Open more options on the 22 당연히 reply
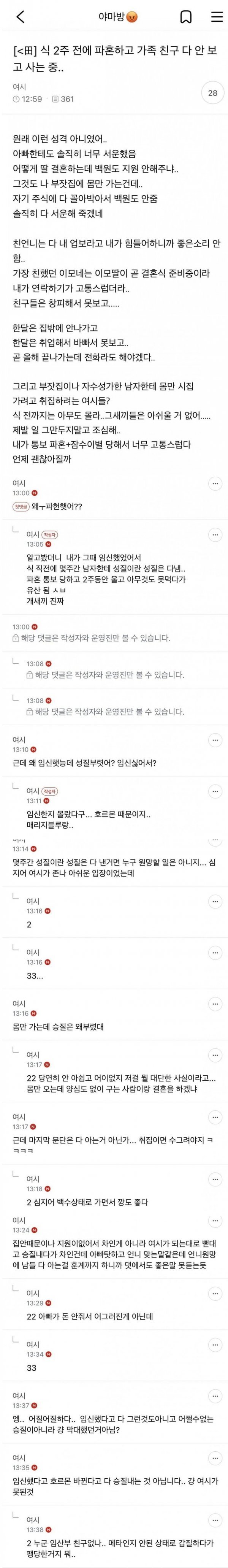228x1568 pixels. click(x=215, y=1055)
